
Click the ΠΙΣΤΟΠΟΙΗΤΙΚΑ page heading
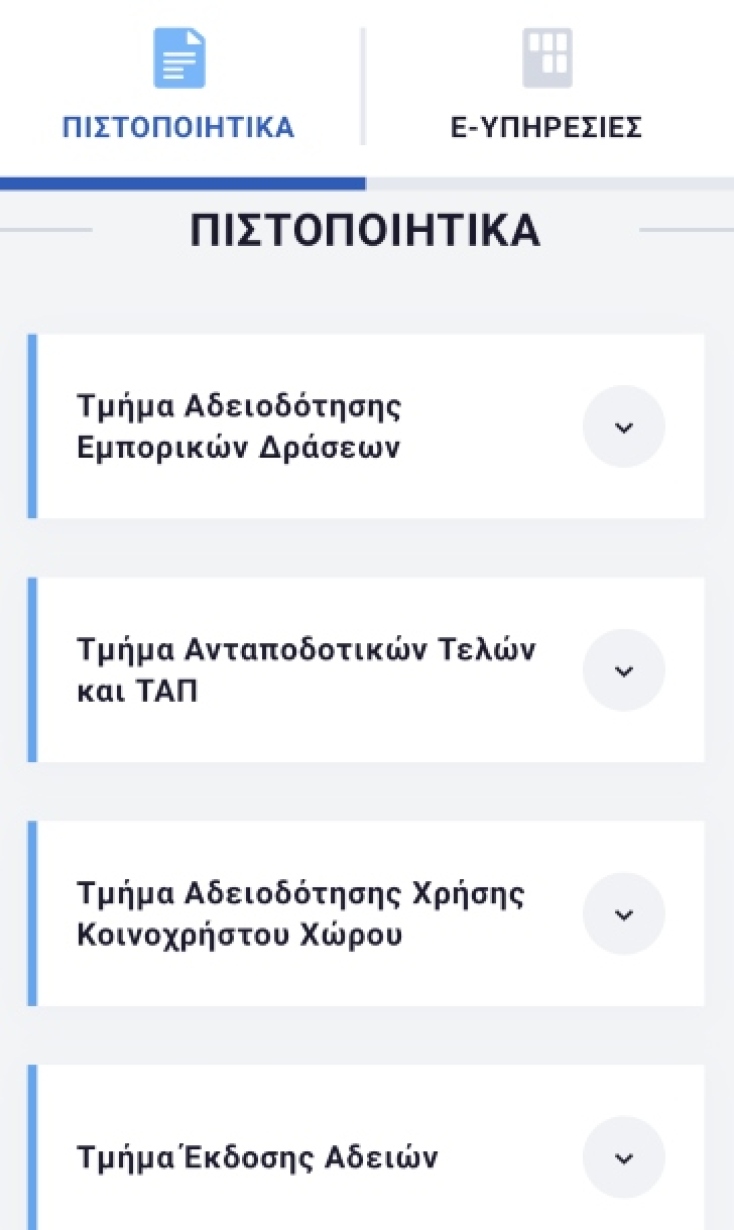pos(367,230)
